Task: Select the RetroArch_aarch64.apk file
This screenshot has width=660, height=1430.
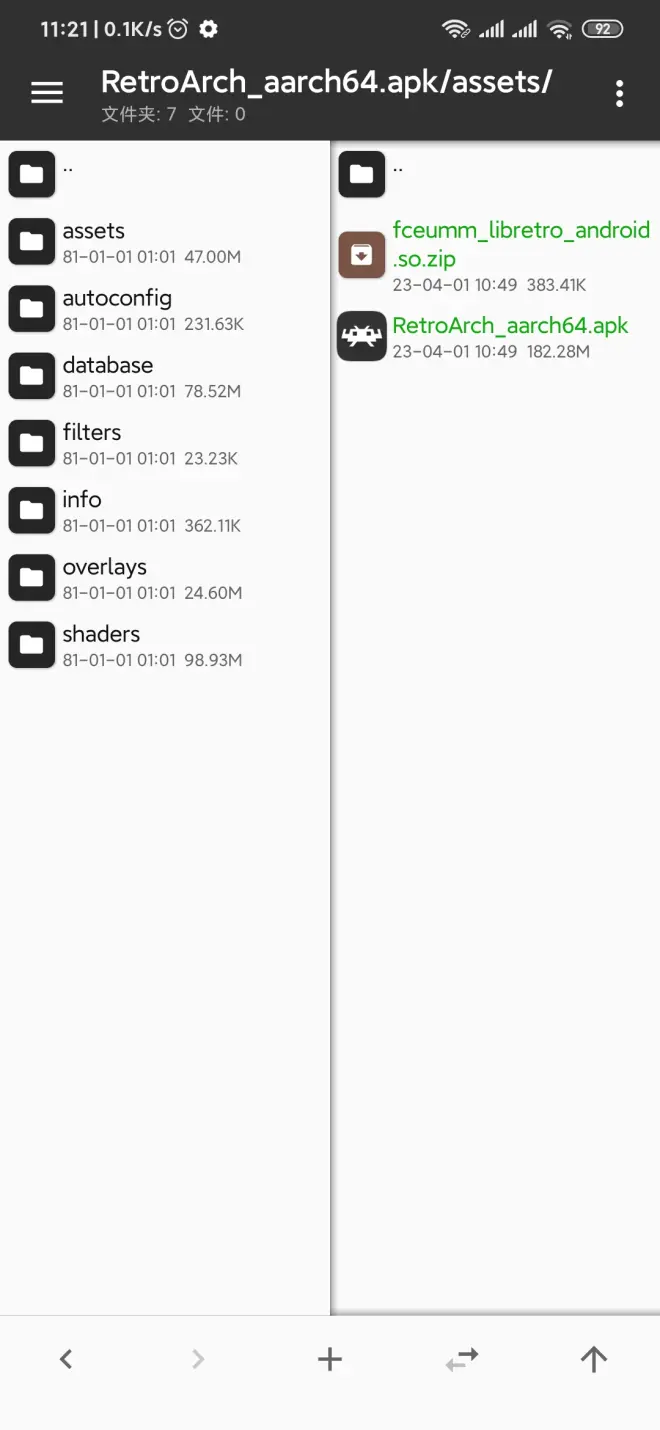Action: click(x=495, y=336)
